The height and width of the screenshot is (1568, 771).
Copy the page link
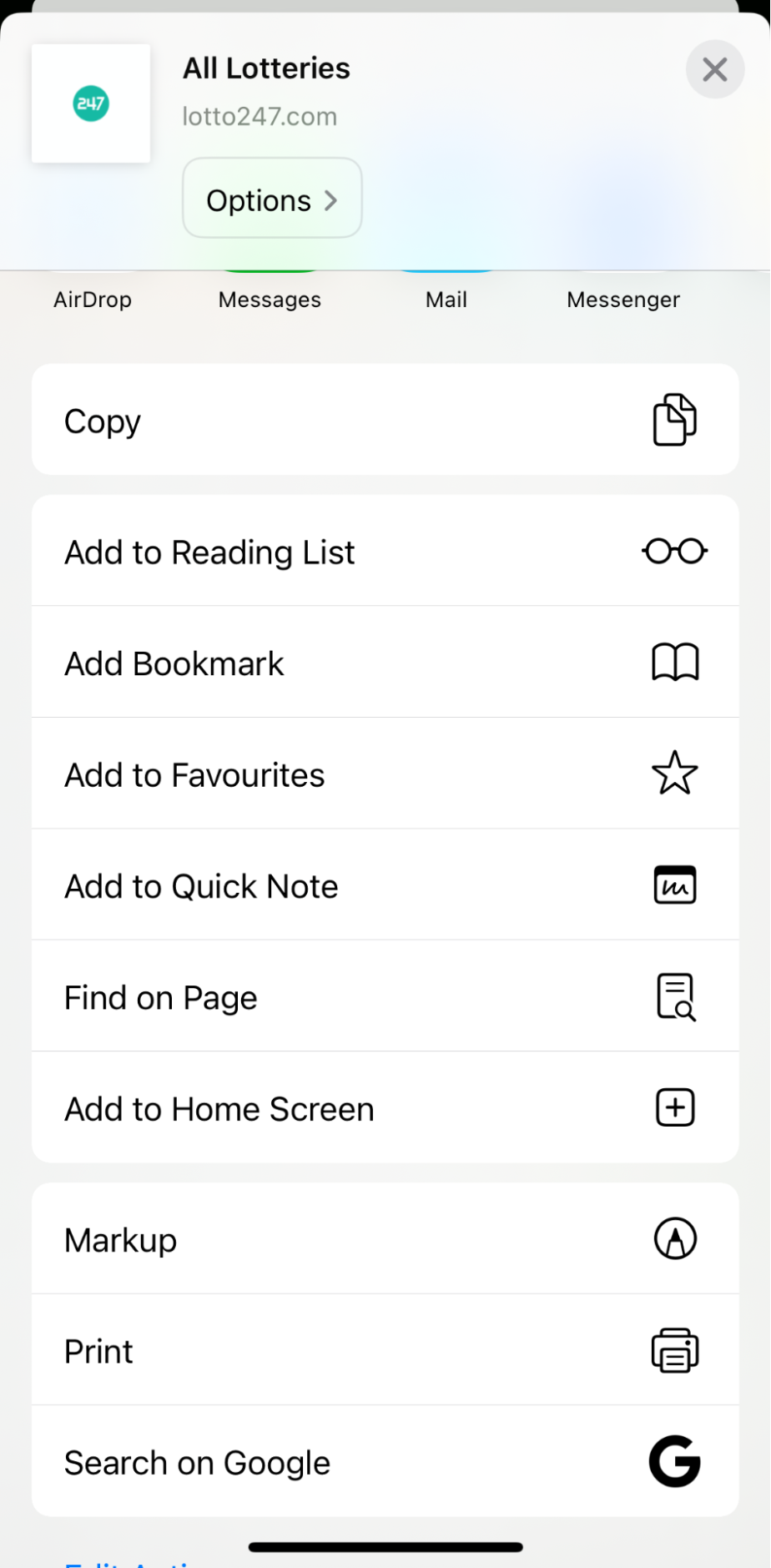point(385,420)
